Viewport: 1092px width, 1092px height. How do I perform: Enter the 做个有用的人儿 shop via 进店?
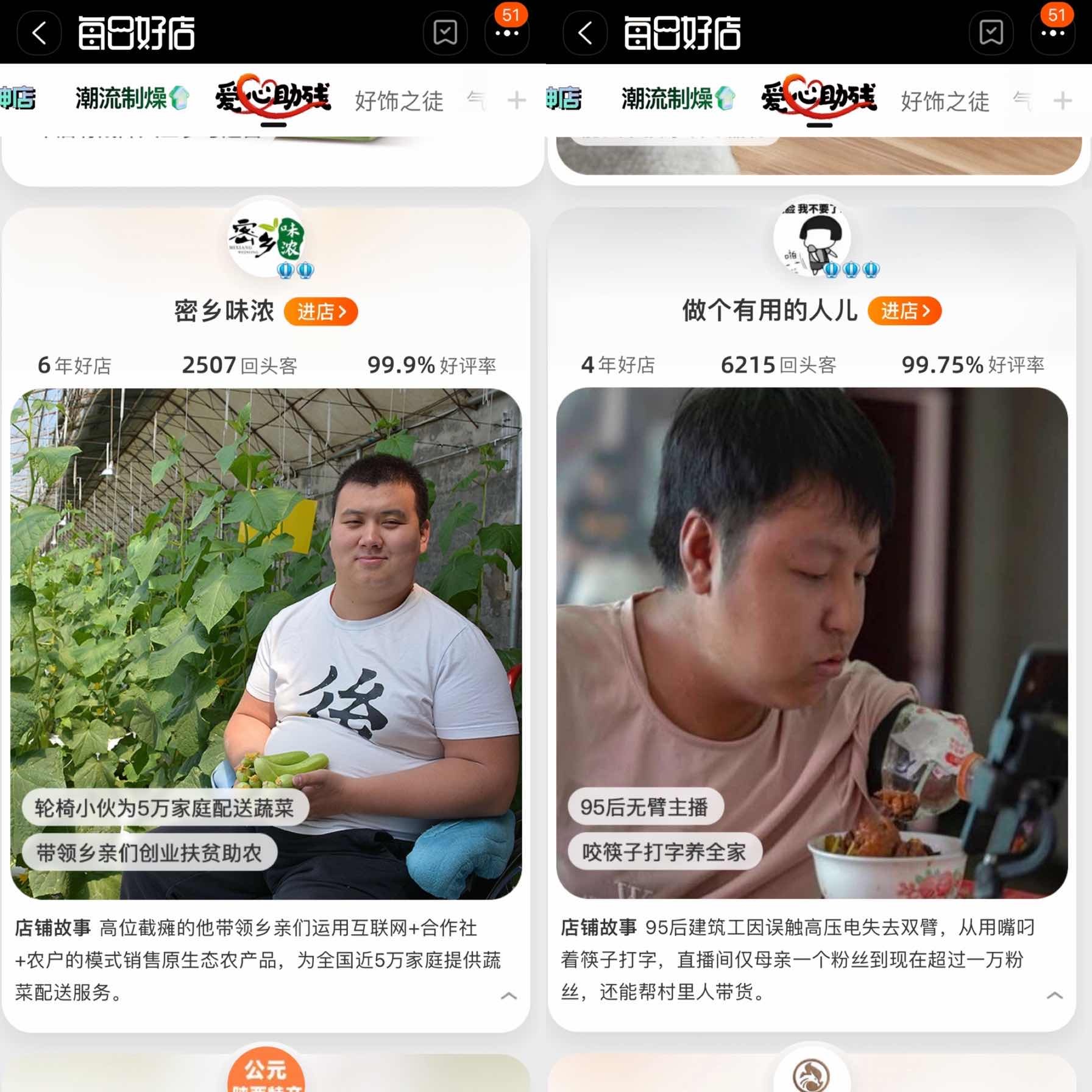tap(904, 311)
